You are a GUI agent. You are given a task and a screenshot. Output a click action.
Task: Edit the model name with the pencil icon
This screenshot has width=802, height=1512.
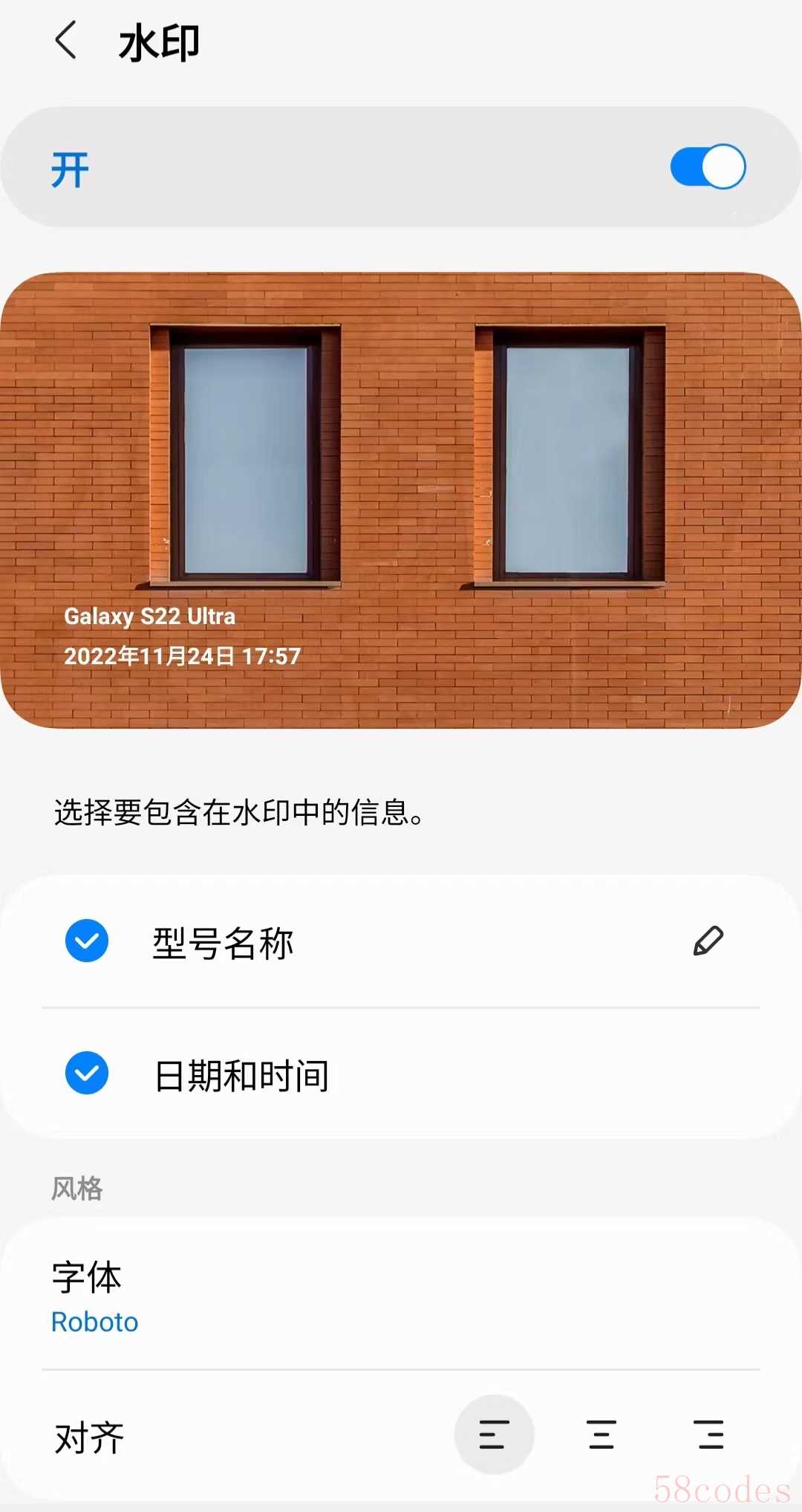708,941
